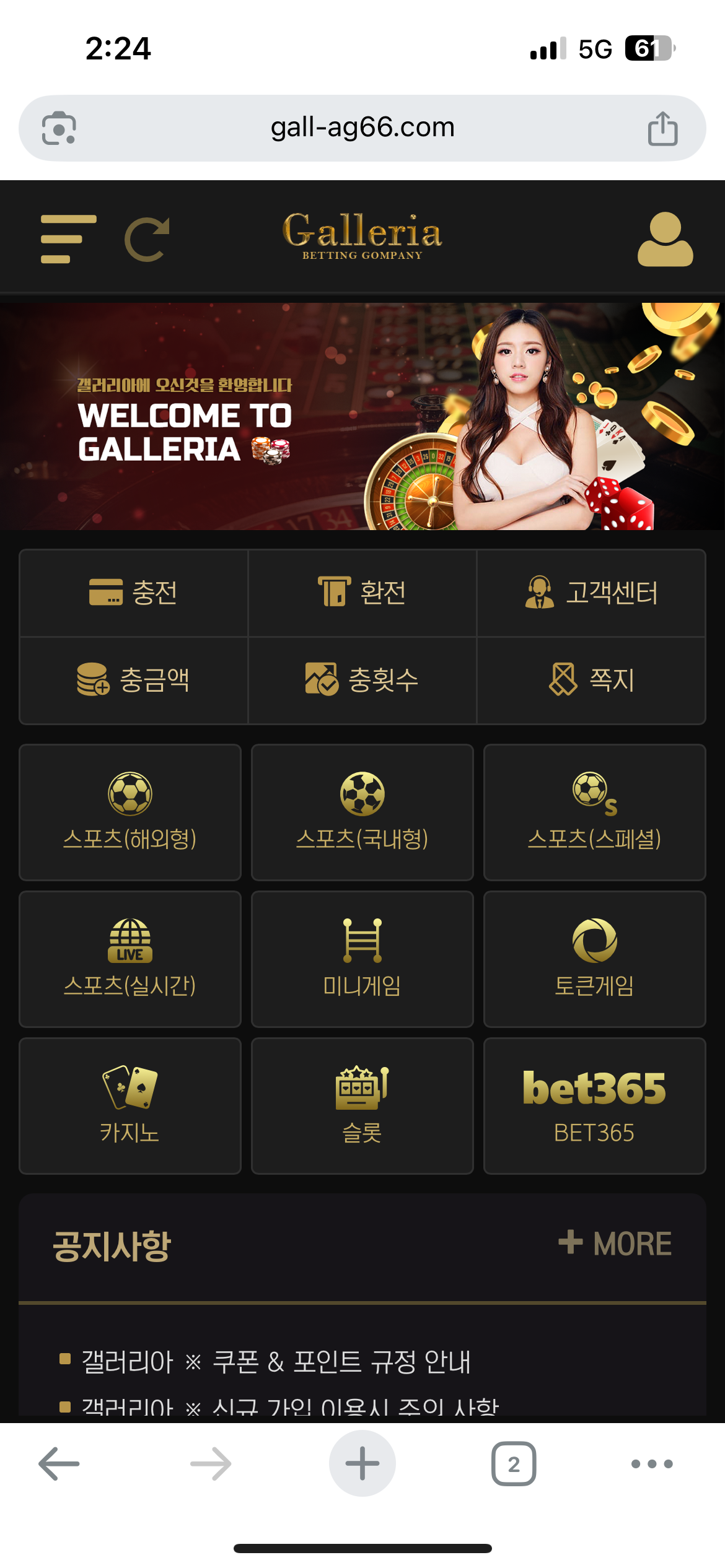The image size is (725, 1568).
Task: Open 스포츠(스페셜) tile
Action: click(x=594, y=812)
